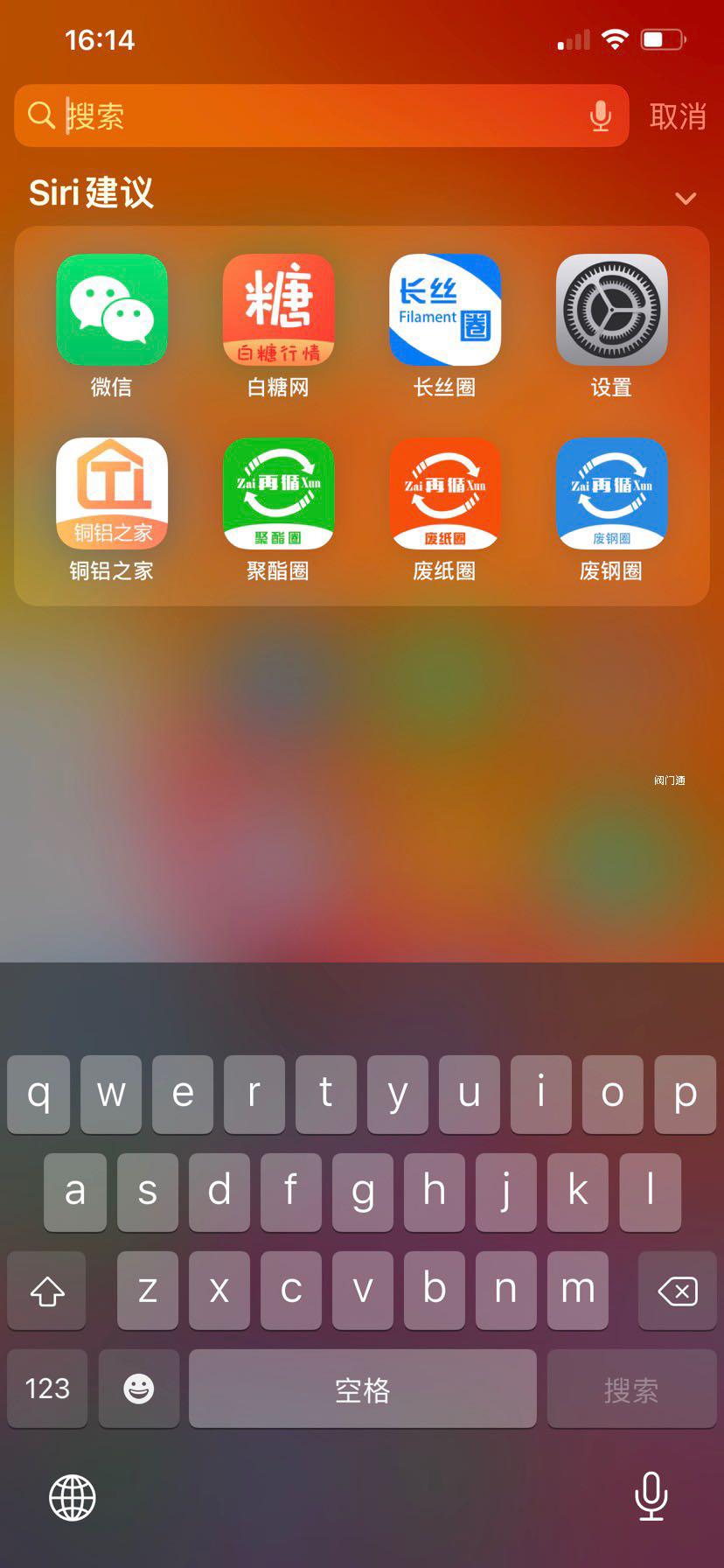Image resolution: width=724 pixels, height=1568 pixels.
Task: Open 设置 settings app
Action: click(x=611, y=310)
